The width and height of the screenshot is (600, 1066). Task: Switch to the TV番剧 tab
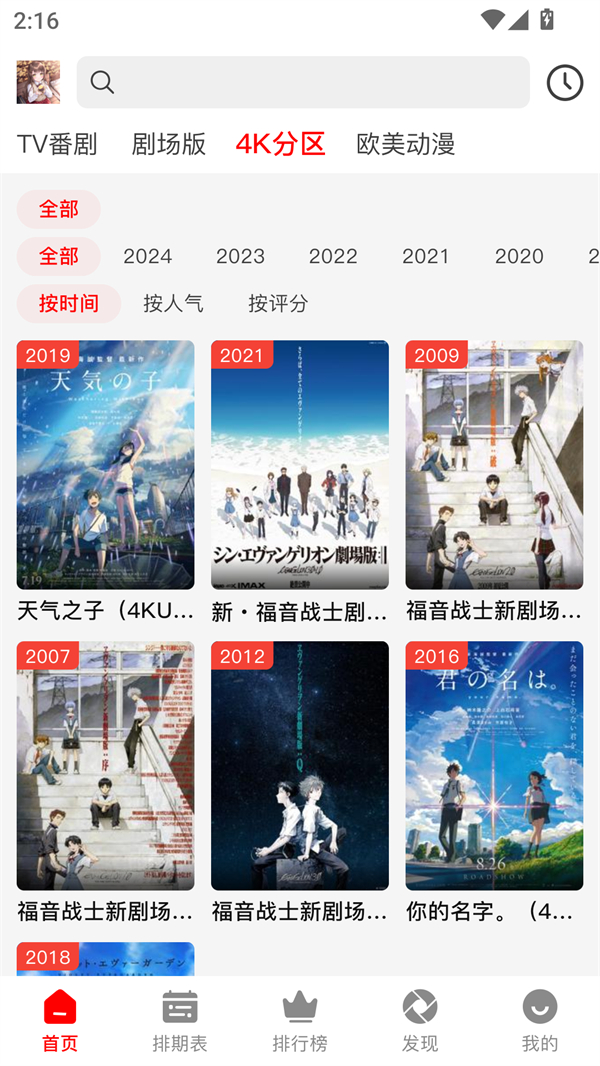[57, 144]
